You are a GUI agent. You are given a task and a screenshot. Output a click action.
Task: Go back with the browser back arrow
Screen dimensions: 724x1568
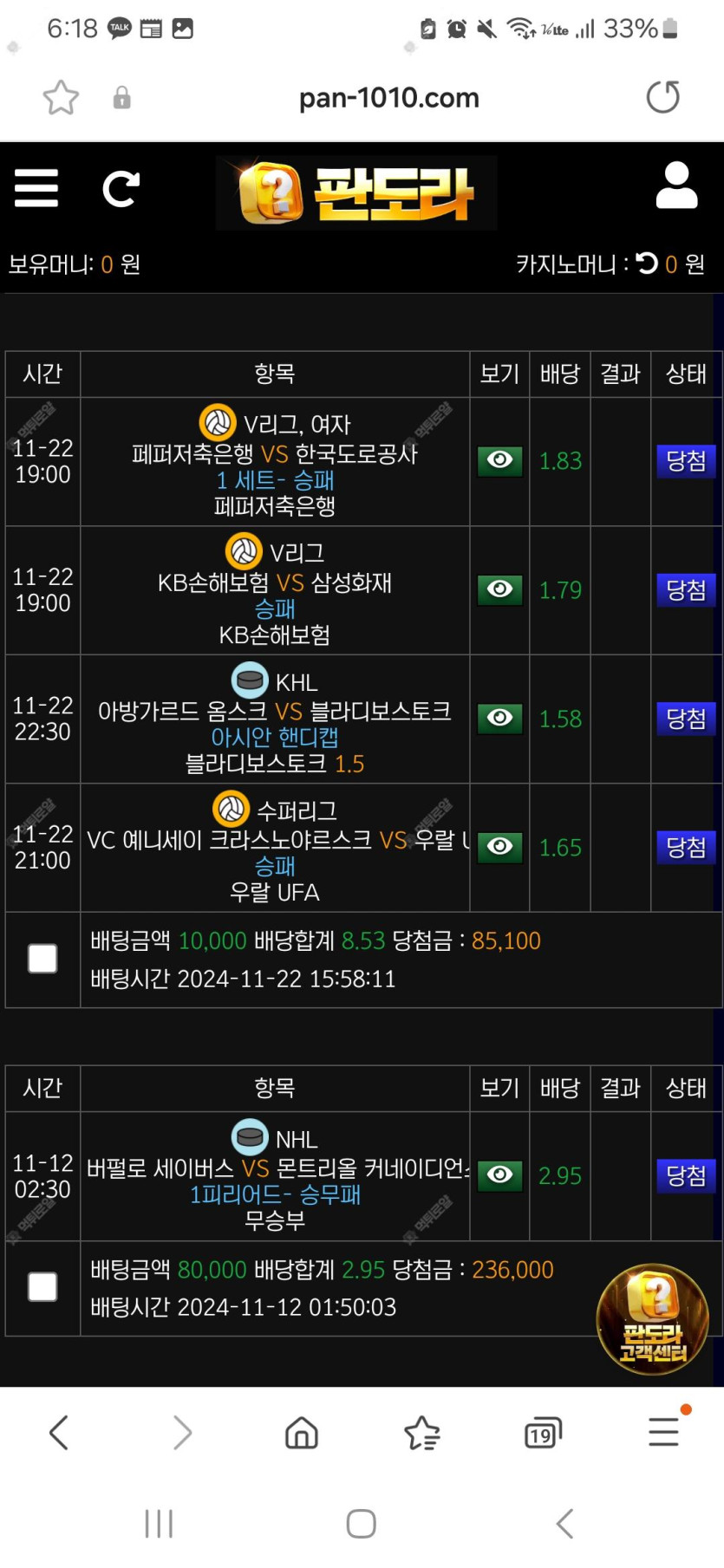click(59, 1433)
